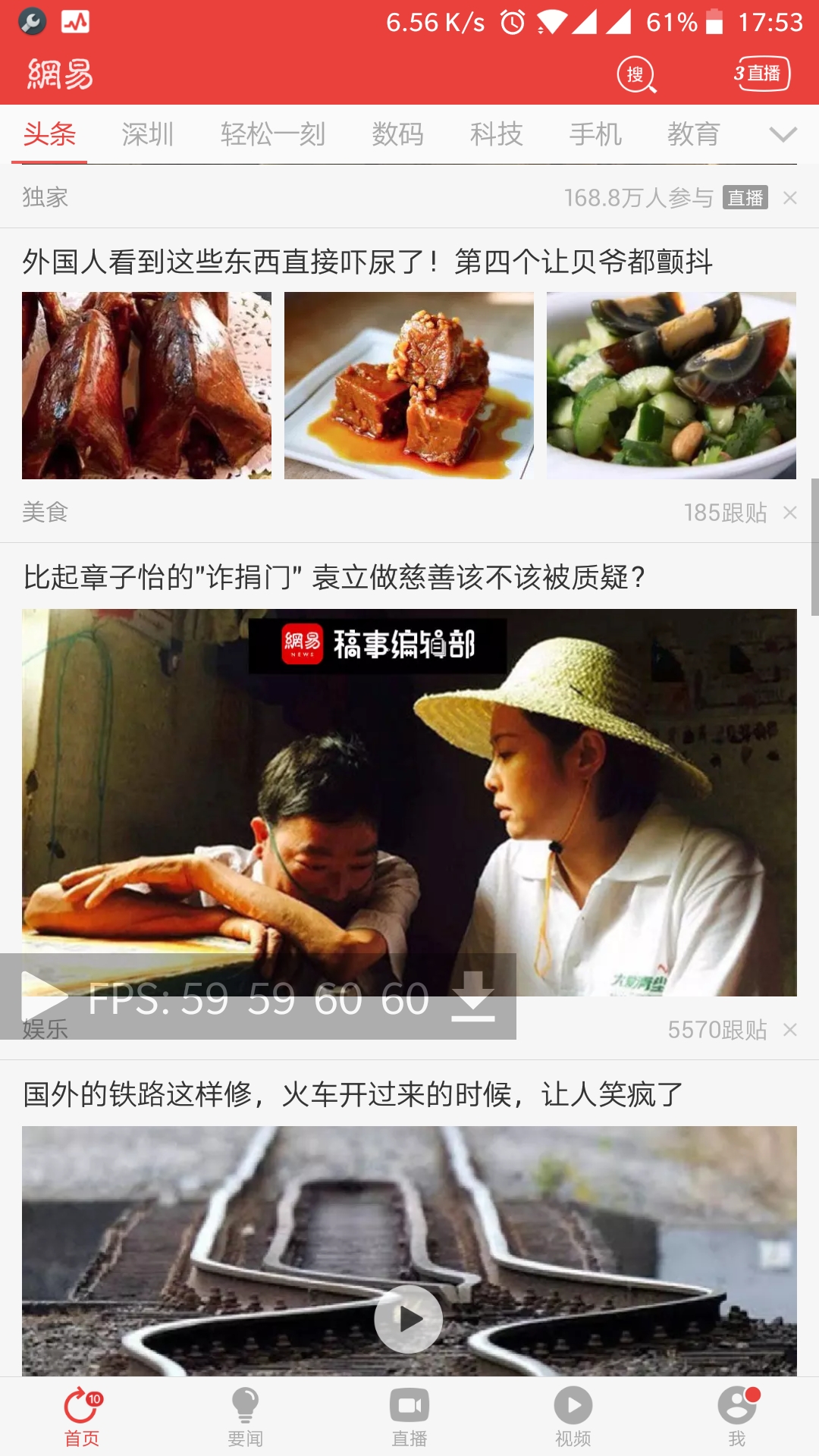
Task: Open the 视频 tab
Action: (x=573, y=1417)
